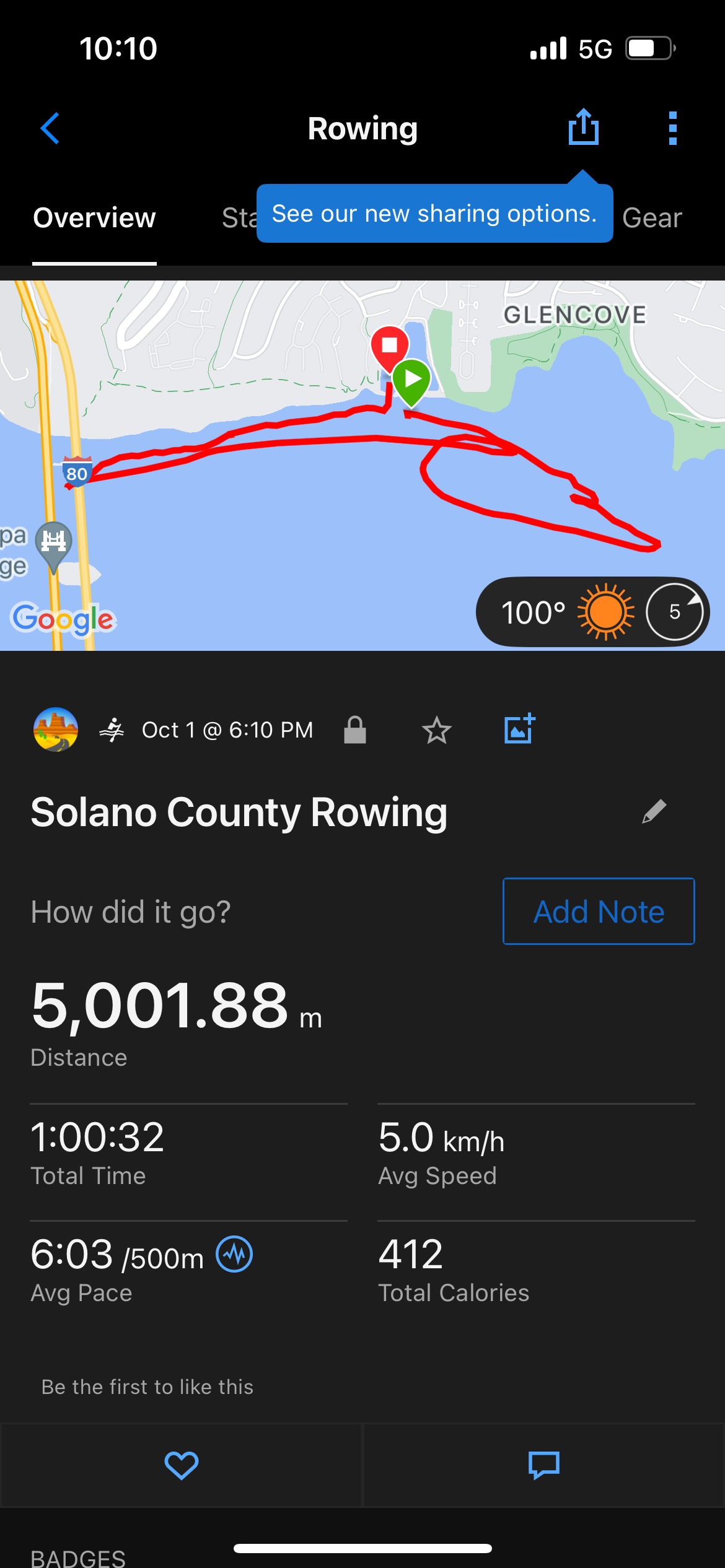
Task: Mark activity as favorite with star
Action: (x=437, y=730)
